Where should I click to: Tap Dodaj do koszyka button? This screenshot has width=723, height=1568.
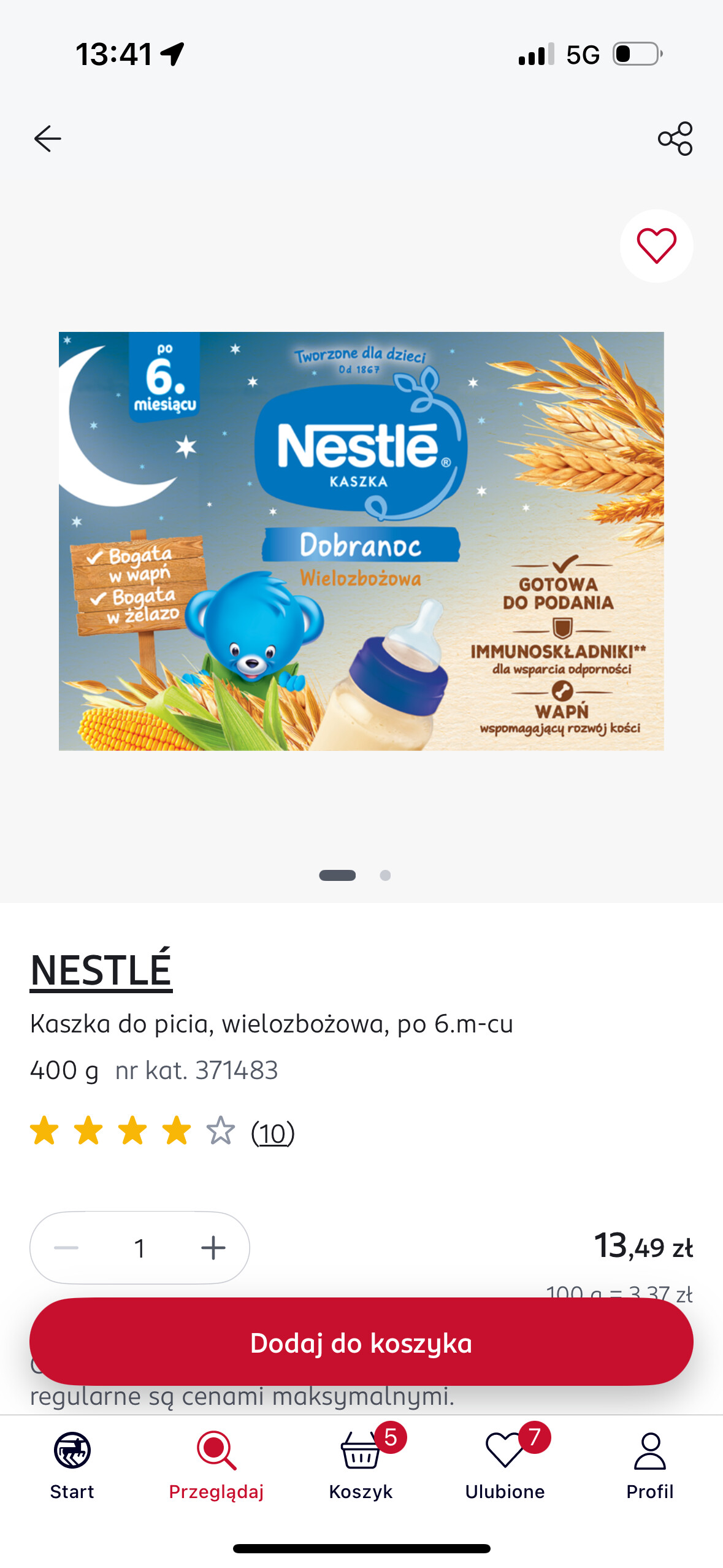[x=361, y=1342]
